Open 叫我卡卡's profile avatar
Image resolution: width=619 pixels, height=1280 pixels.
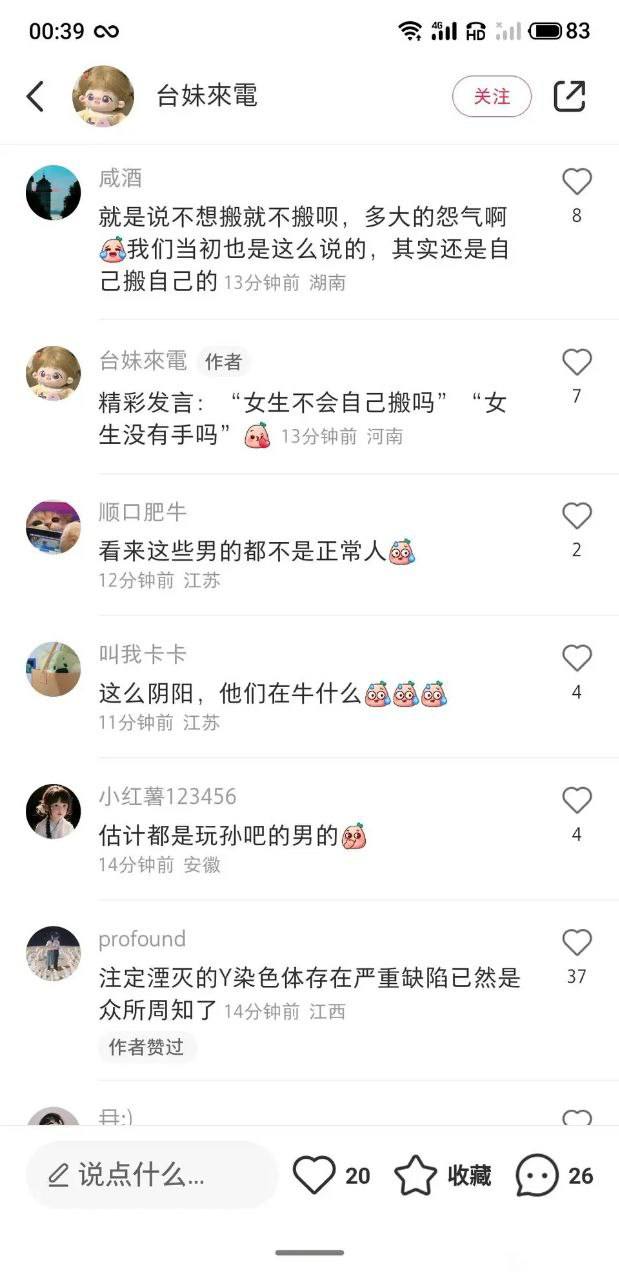pos(53,669)
